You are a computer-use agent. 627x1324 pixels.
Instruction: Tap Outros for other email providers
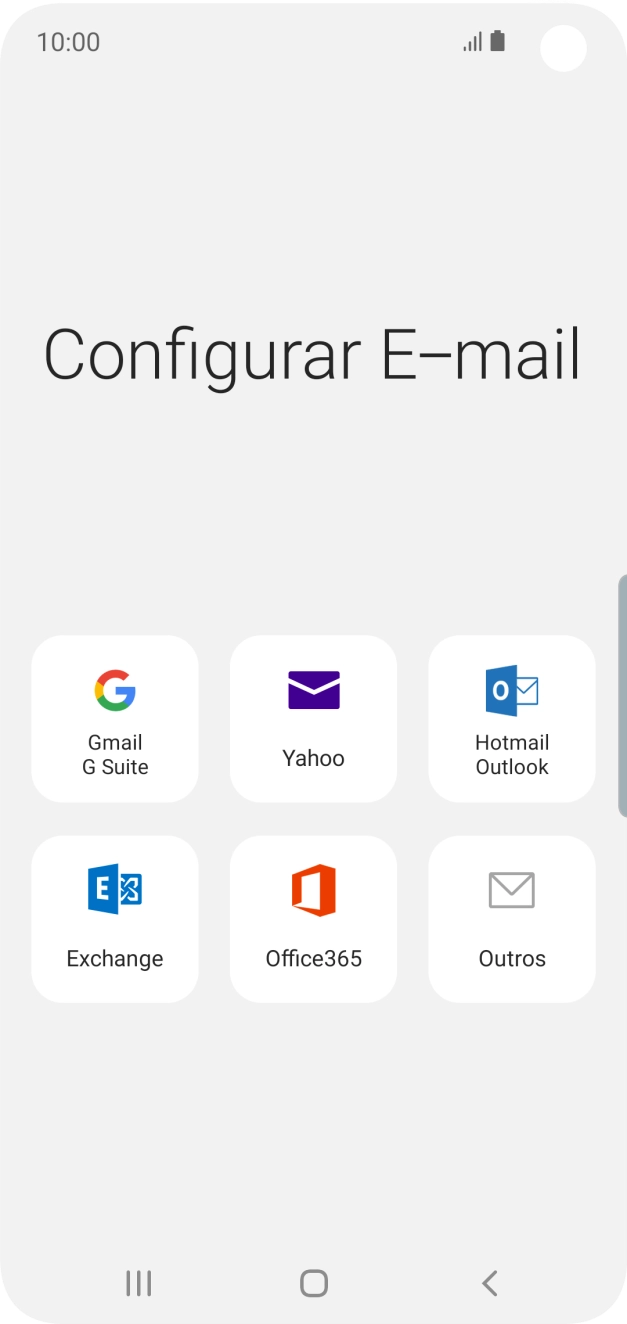click(512, 919)
